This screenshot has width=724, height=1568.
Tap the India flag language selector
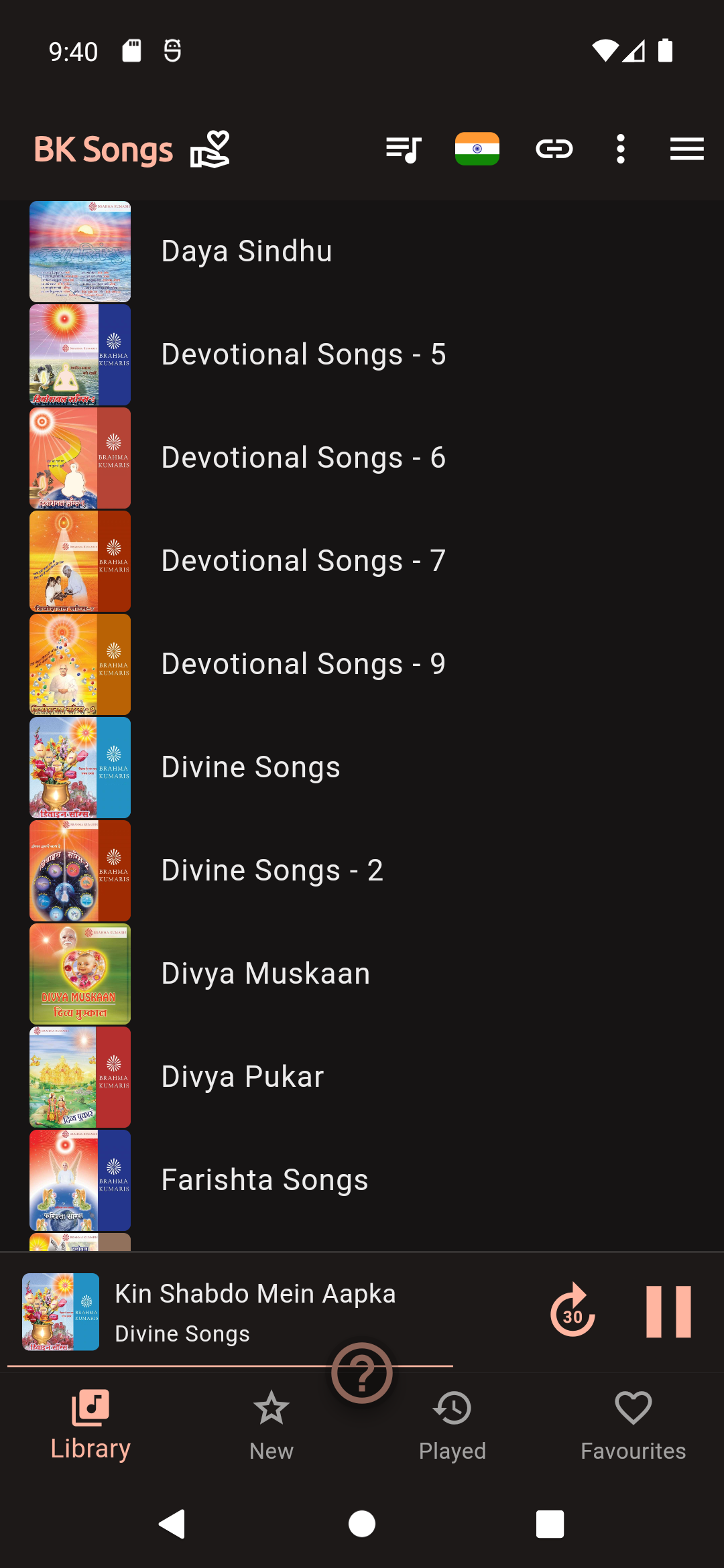[477, 149]
